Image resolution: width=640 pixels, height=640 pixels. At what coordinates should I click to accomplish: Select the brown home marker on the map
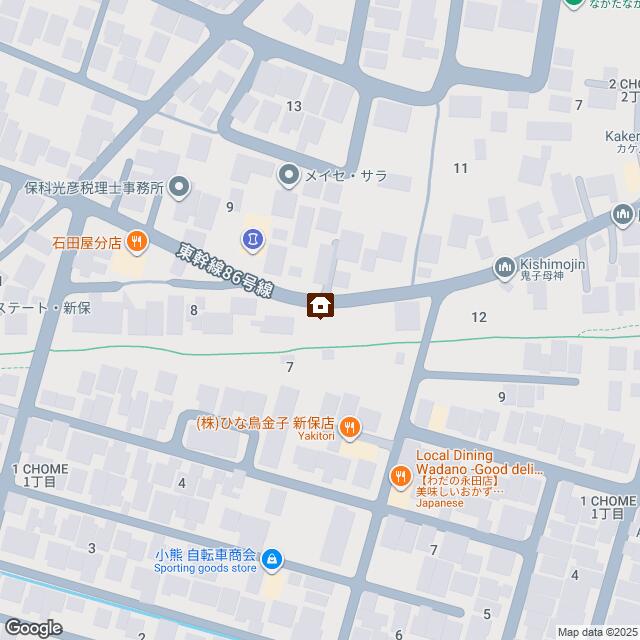(x=320, y=304)
